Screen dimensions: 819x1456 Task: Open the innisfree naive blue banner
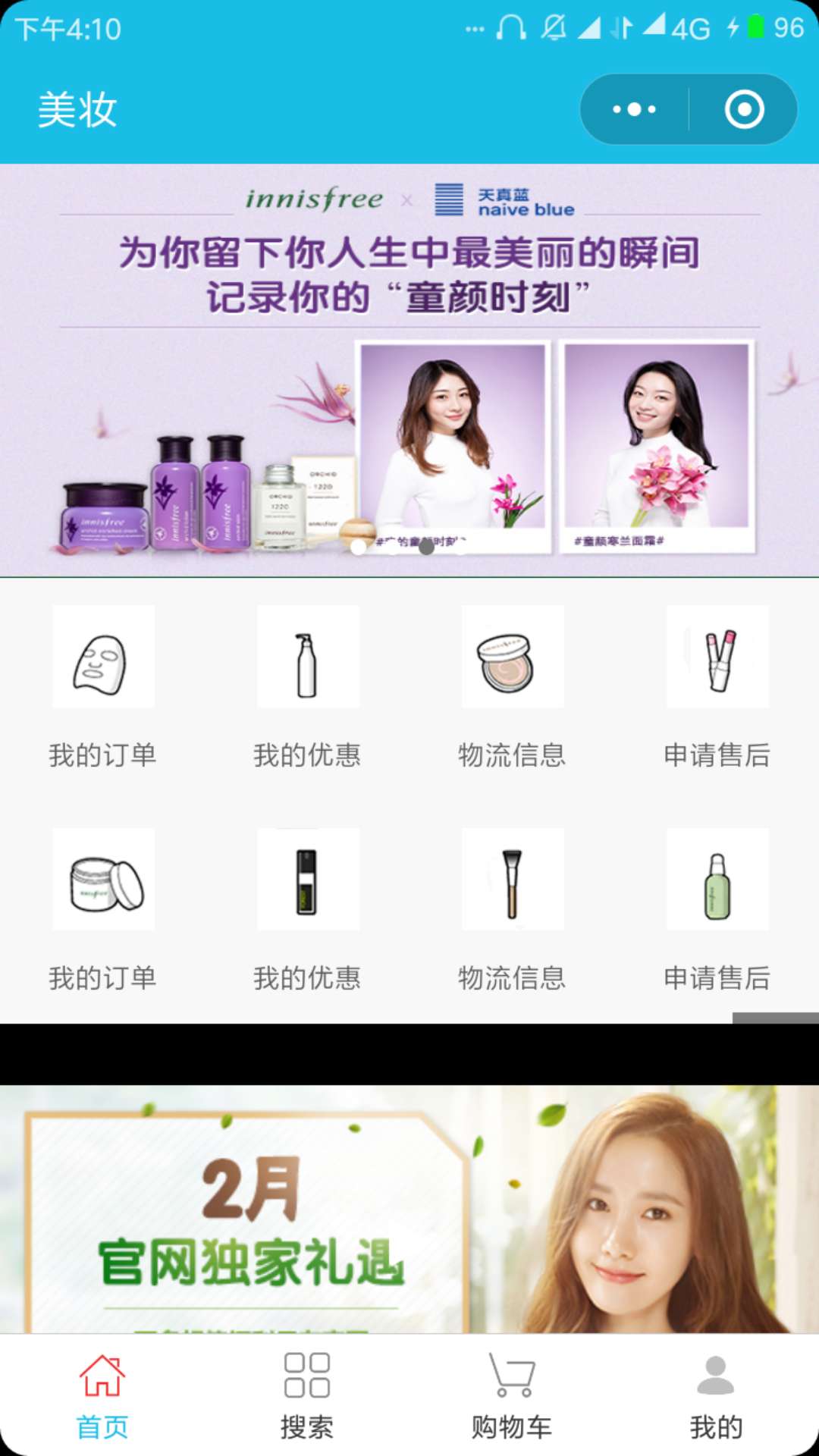409,370
